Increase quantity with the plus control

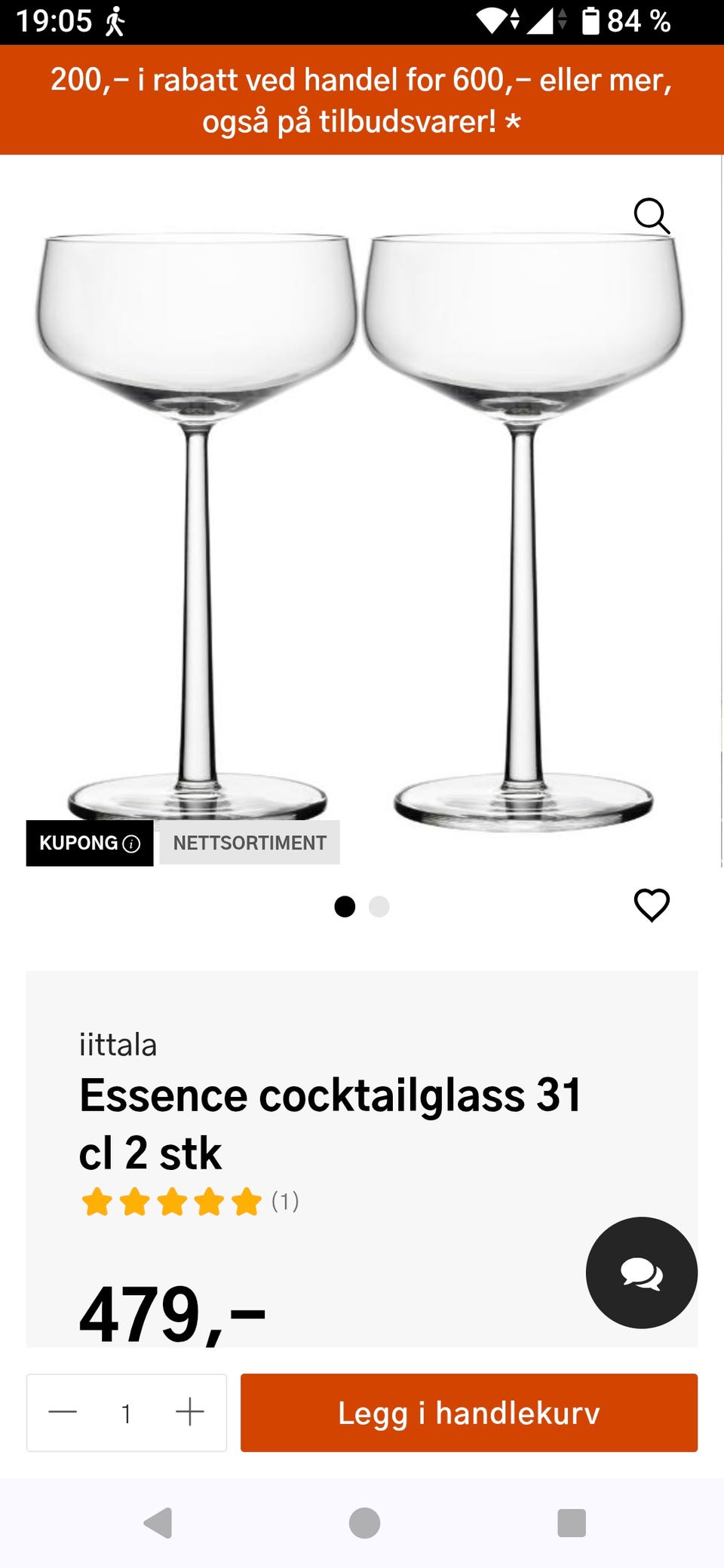click(189, 1412)
